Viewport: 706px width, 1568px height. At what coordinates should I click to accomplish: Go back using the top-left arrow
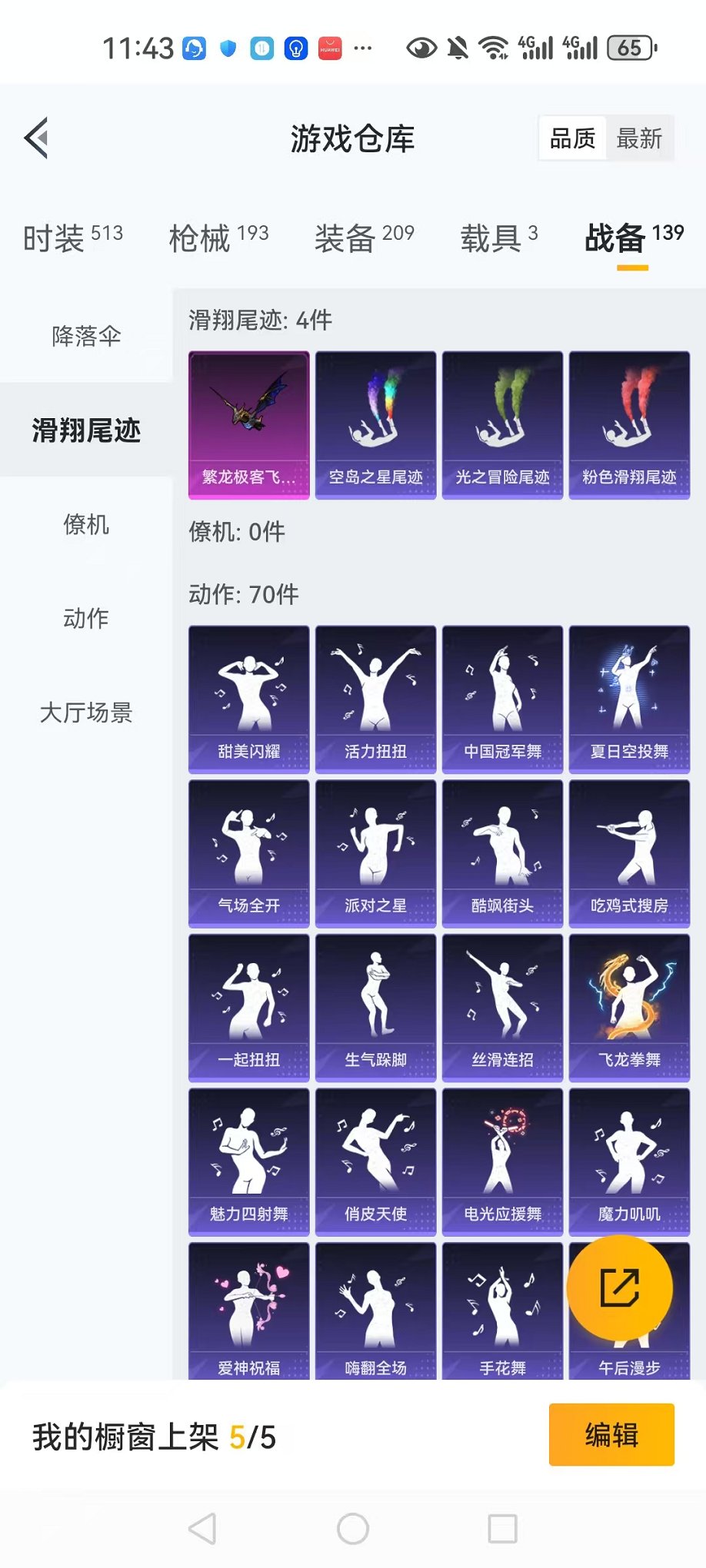coord(37,138)
